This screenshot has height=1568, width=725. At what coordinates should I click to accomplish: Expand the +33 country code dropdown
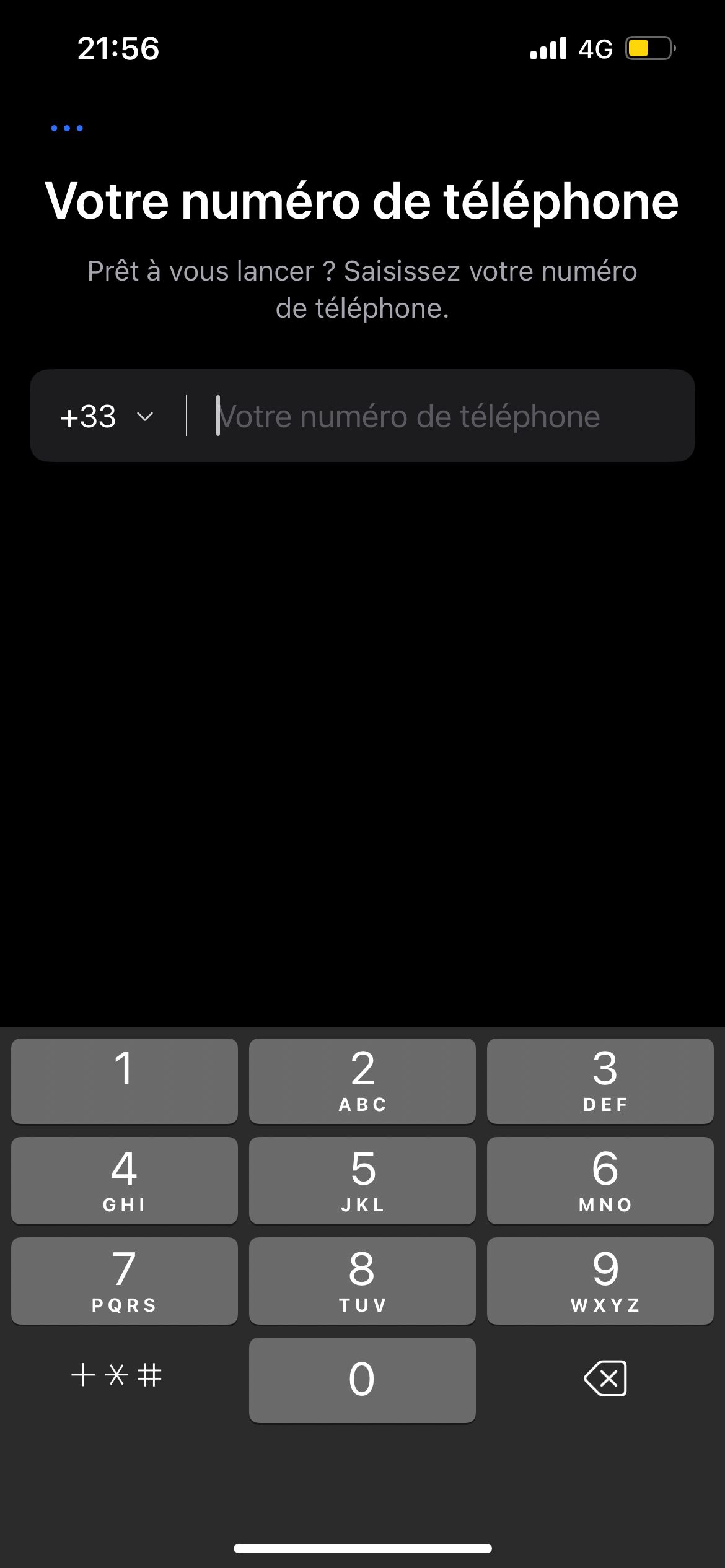107,416
